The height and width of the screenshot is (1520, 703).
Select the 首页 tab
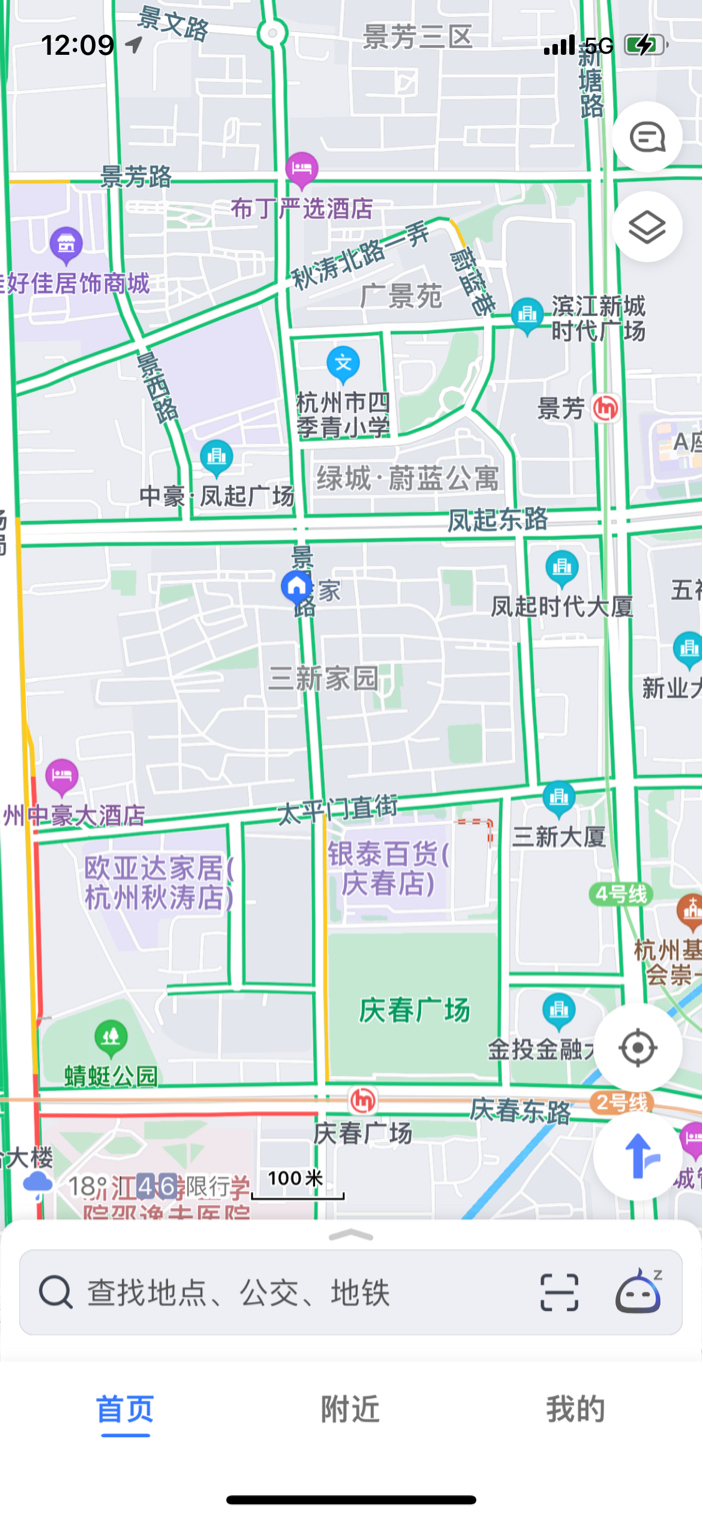[x=125, y=1409]
